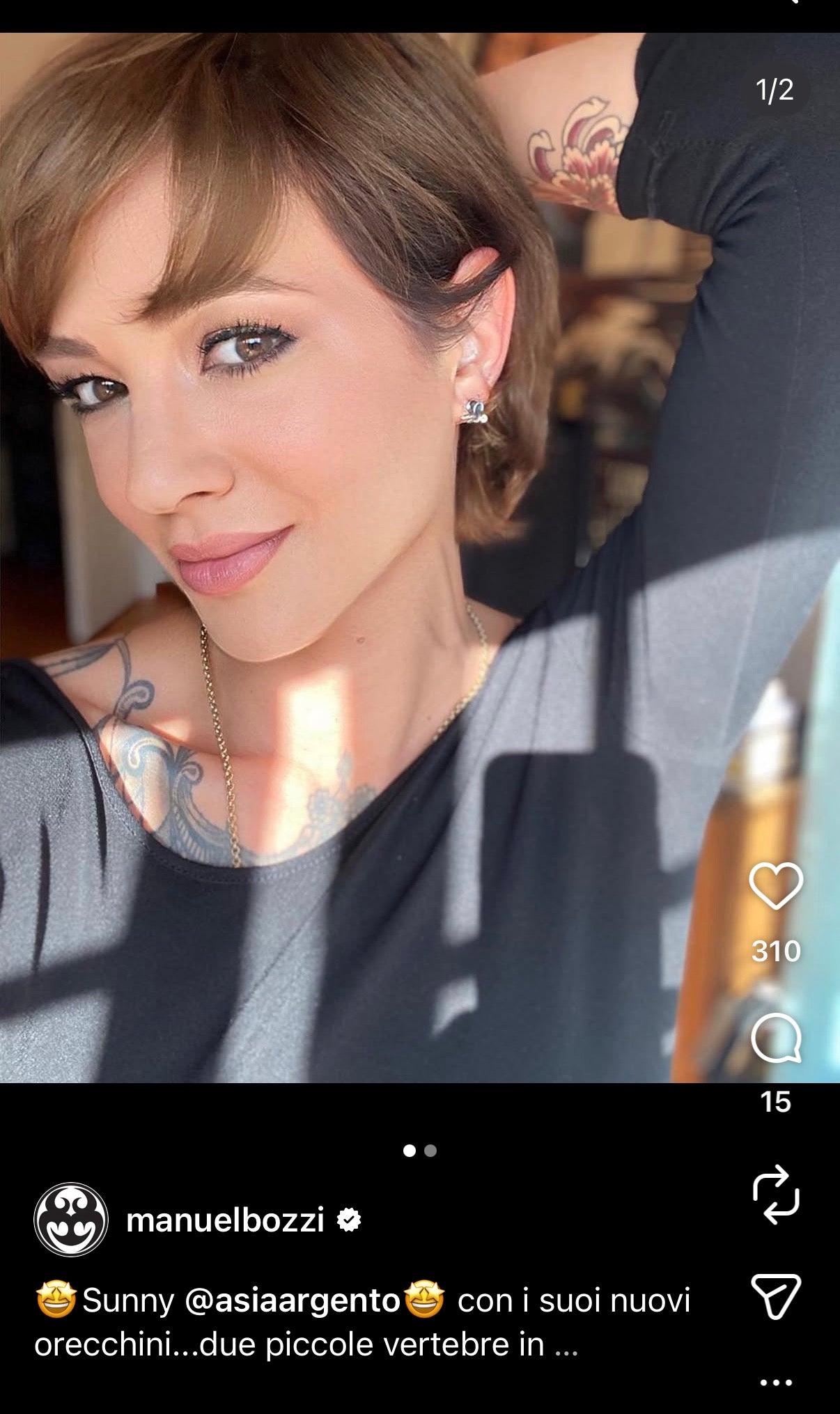Share the post via paper plane icon
This screenshot has width=840, height=1414.
775,1296
